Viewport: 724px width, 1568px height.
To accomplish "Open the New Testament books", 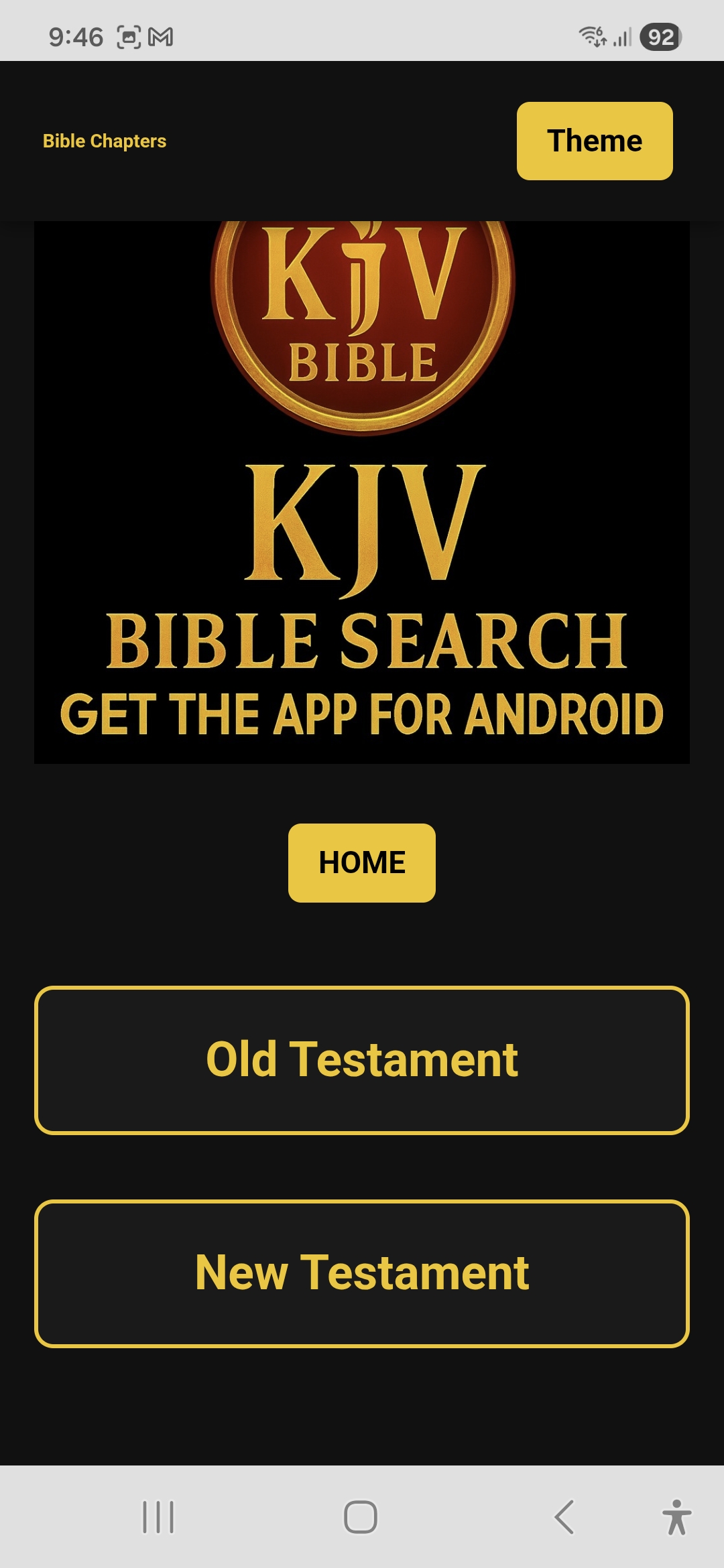I will [x=362, y=1273].
